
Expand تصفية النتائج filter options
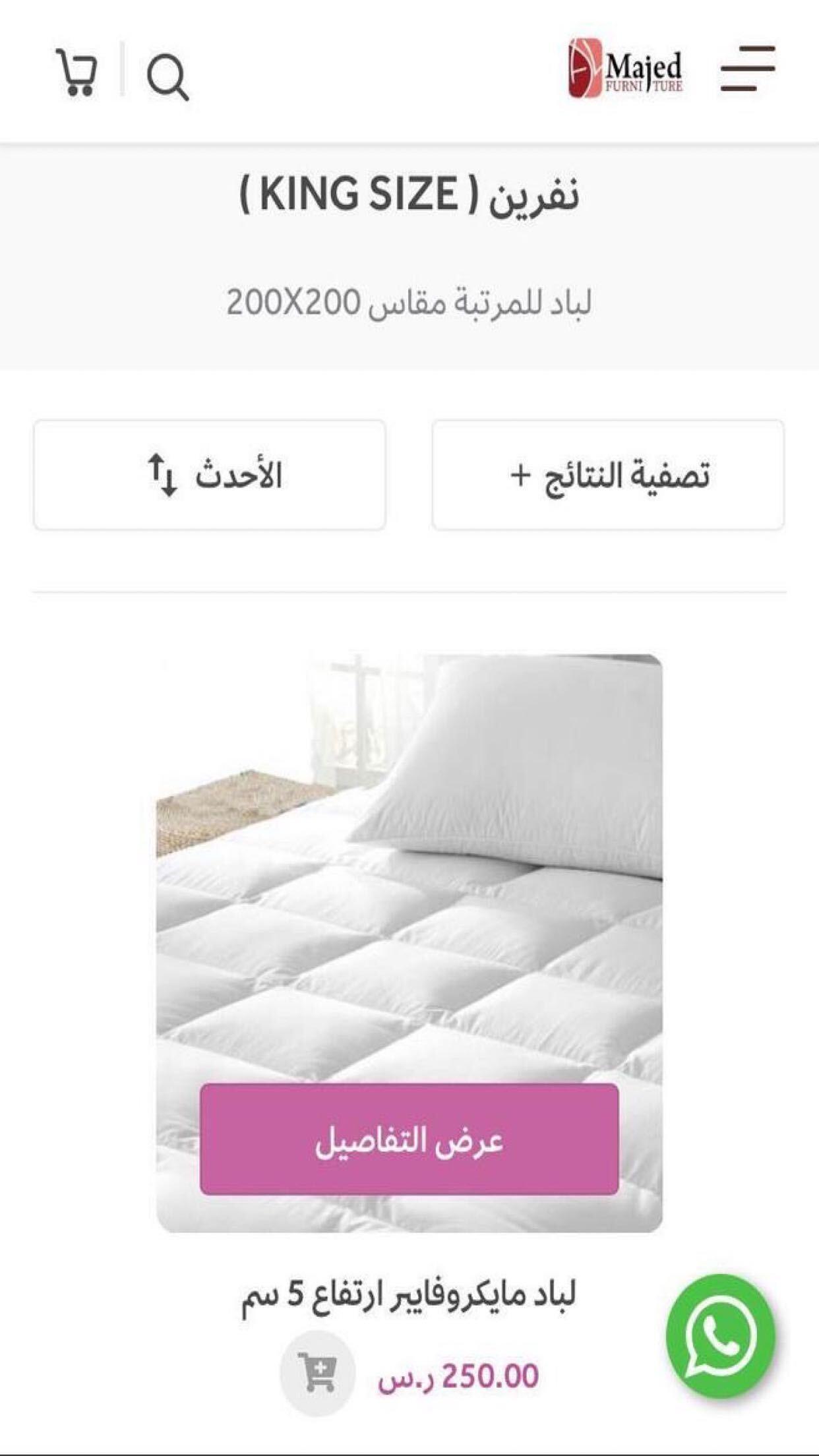608,475
